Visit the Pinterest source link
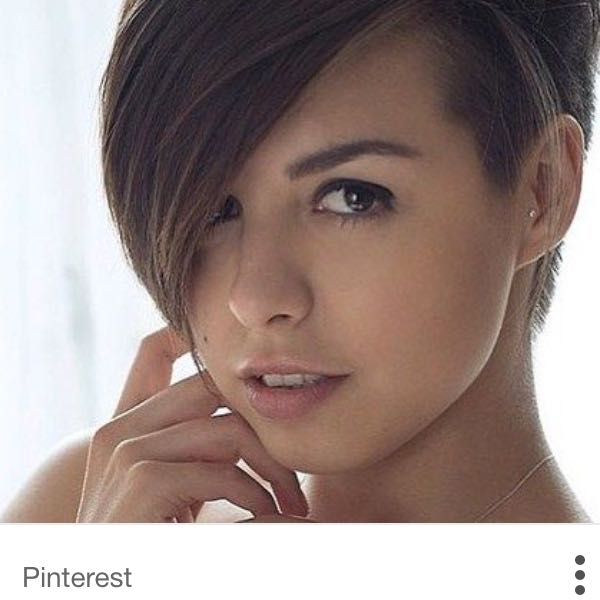Viewport: 600px width, 600px height. click(x=77, y=577)
